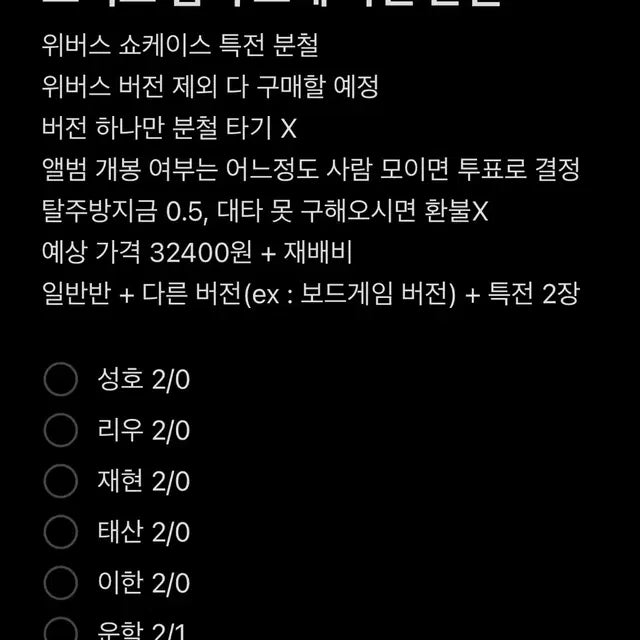Viewport: 640px width, 640px height.
Task: Select the 성호 2/0 poll option
Action: (61, 380)
